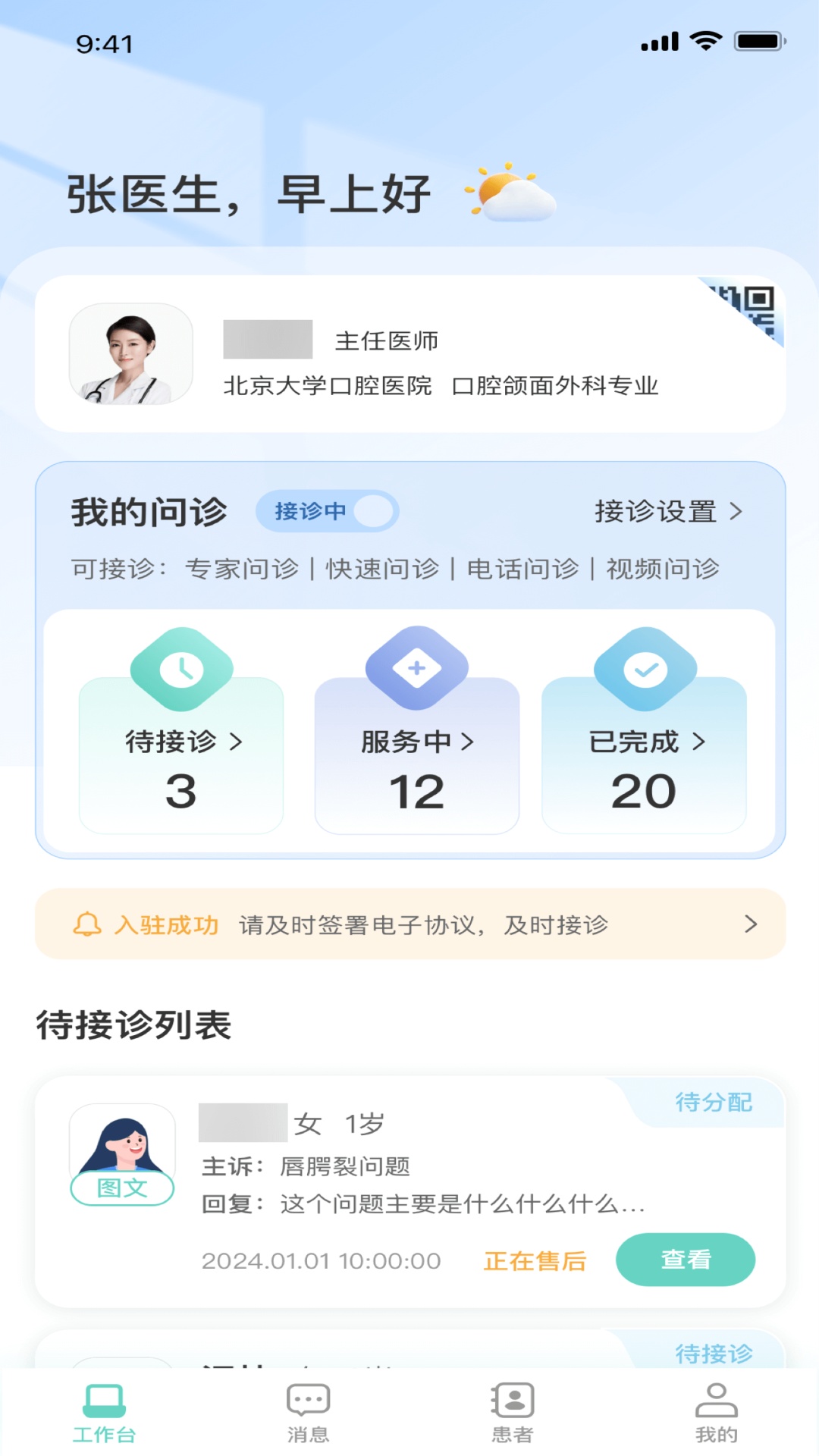
Task: Click the 待接诊 clock icon
Action: click(x=180, y=667)
